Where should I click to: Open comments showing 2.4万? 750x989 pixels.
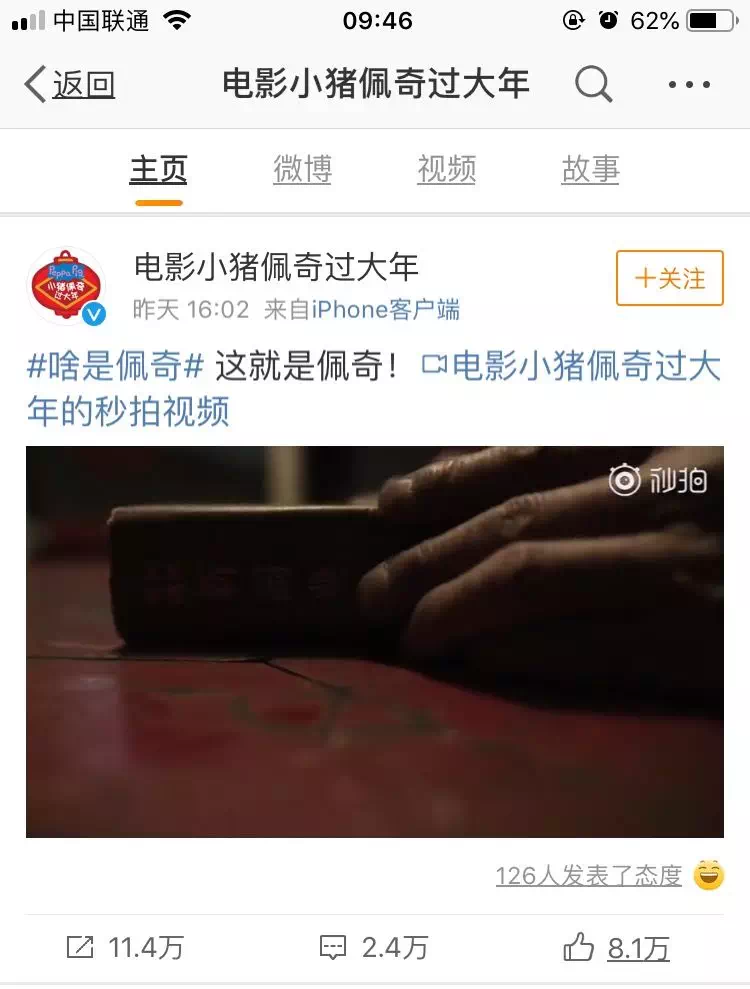(373, 947)
